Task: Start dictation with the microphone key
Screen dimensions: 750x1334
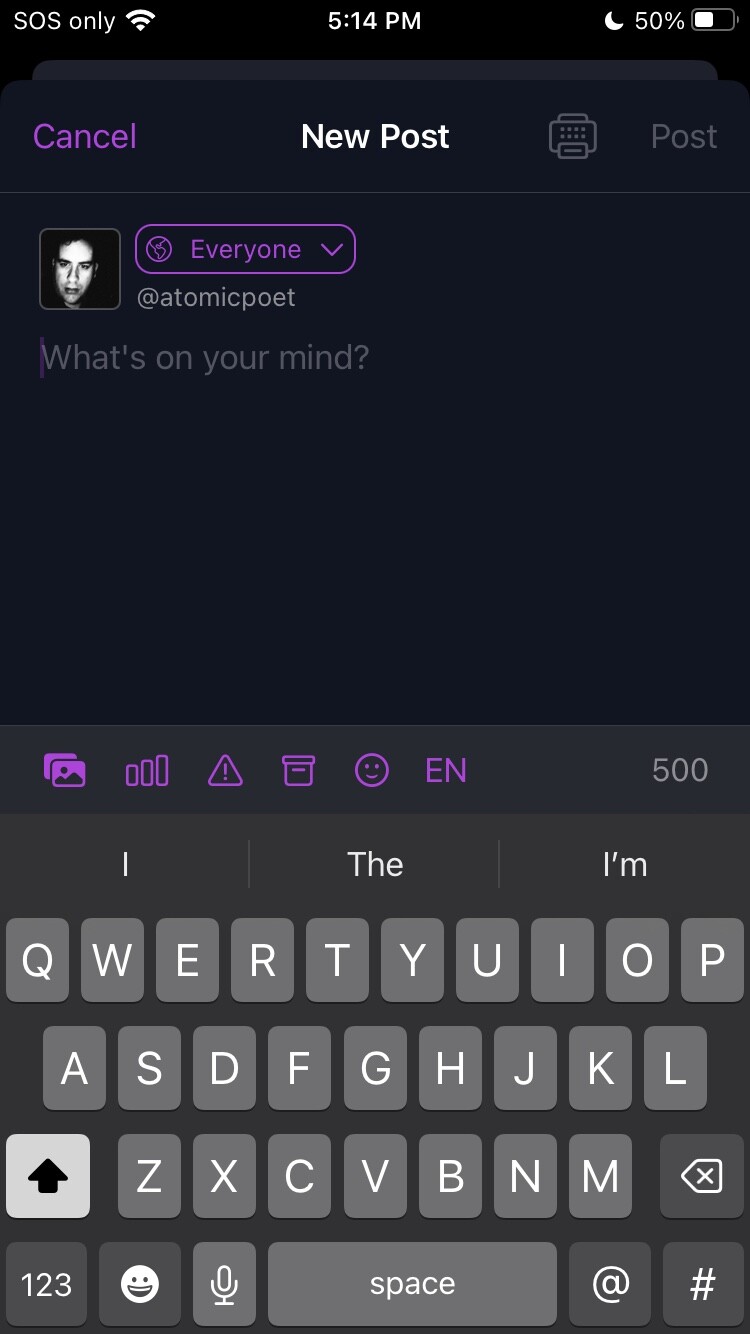Action: [x=224, y=1284]
